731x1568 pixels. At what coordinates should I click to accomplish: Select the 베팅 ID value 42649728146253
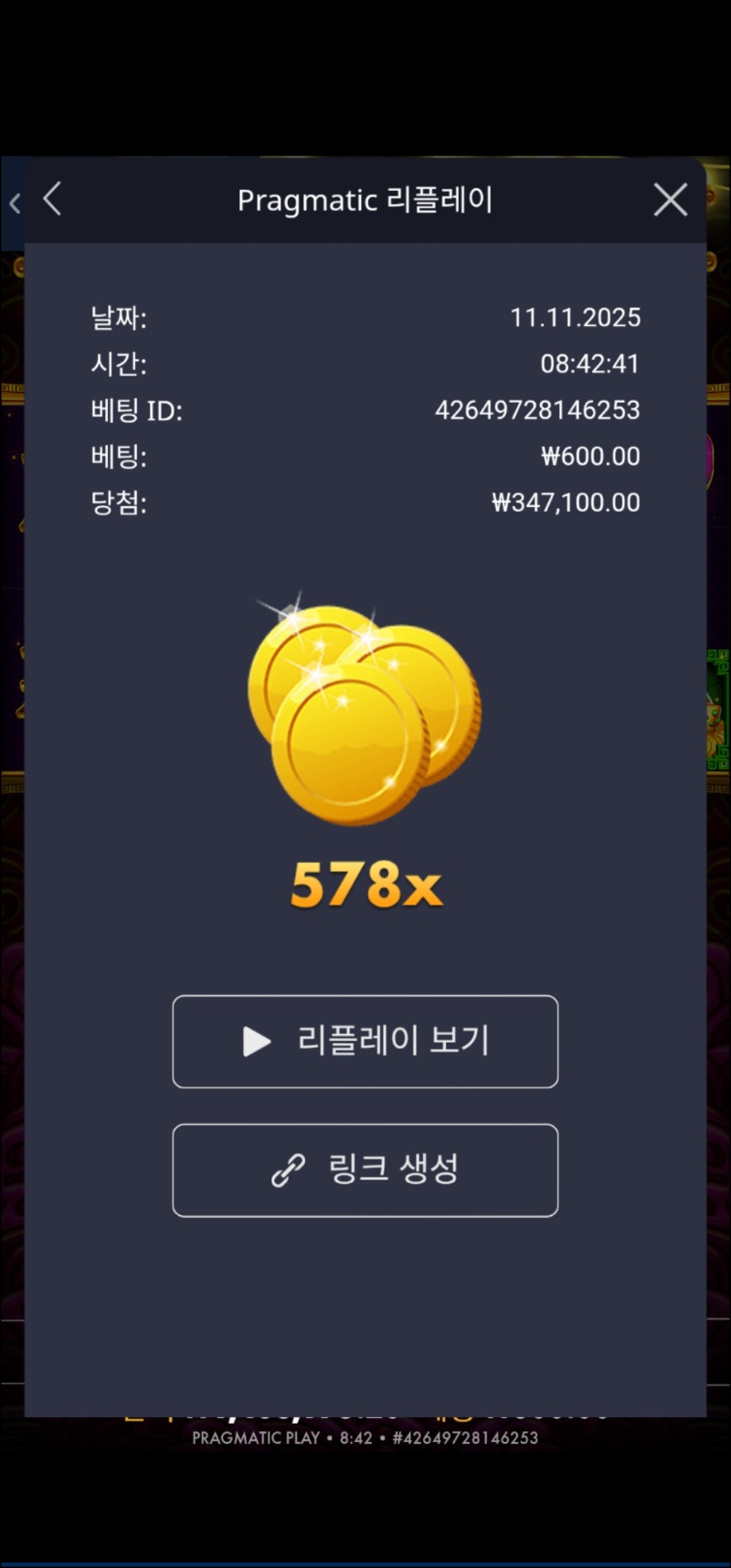click(x=538, y=410)
